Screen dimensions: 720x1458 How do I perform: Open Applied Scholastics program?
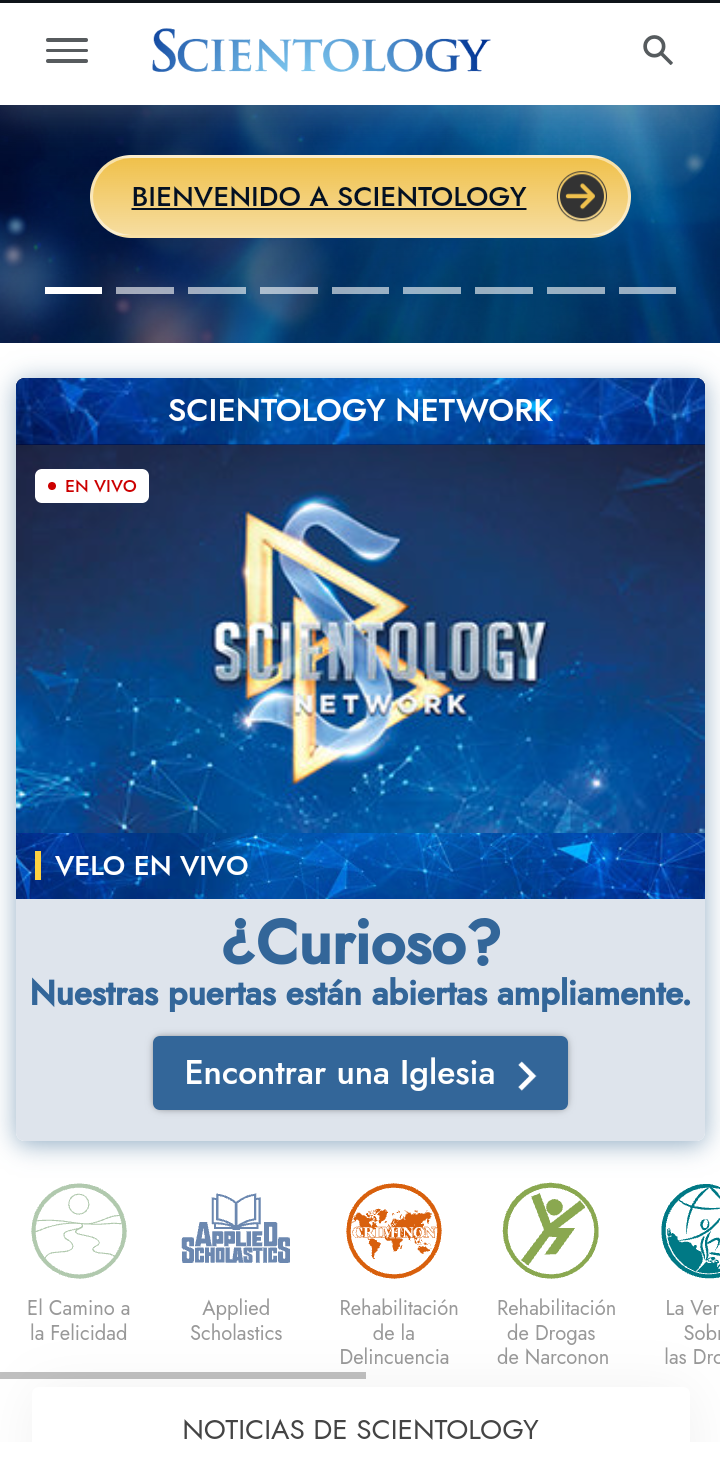point(236,1262)
